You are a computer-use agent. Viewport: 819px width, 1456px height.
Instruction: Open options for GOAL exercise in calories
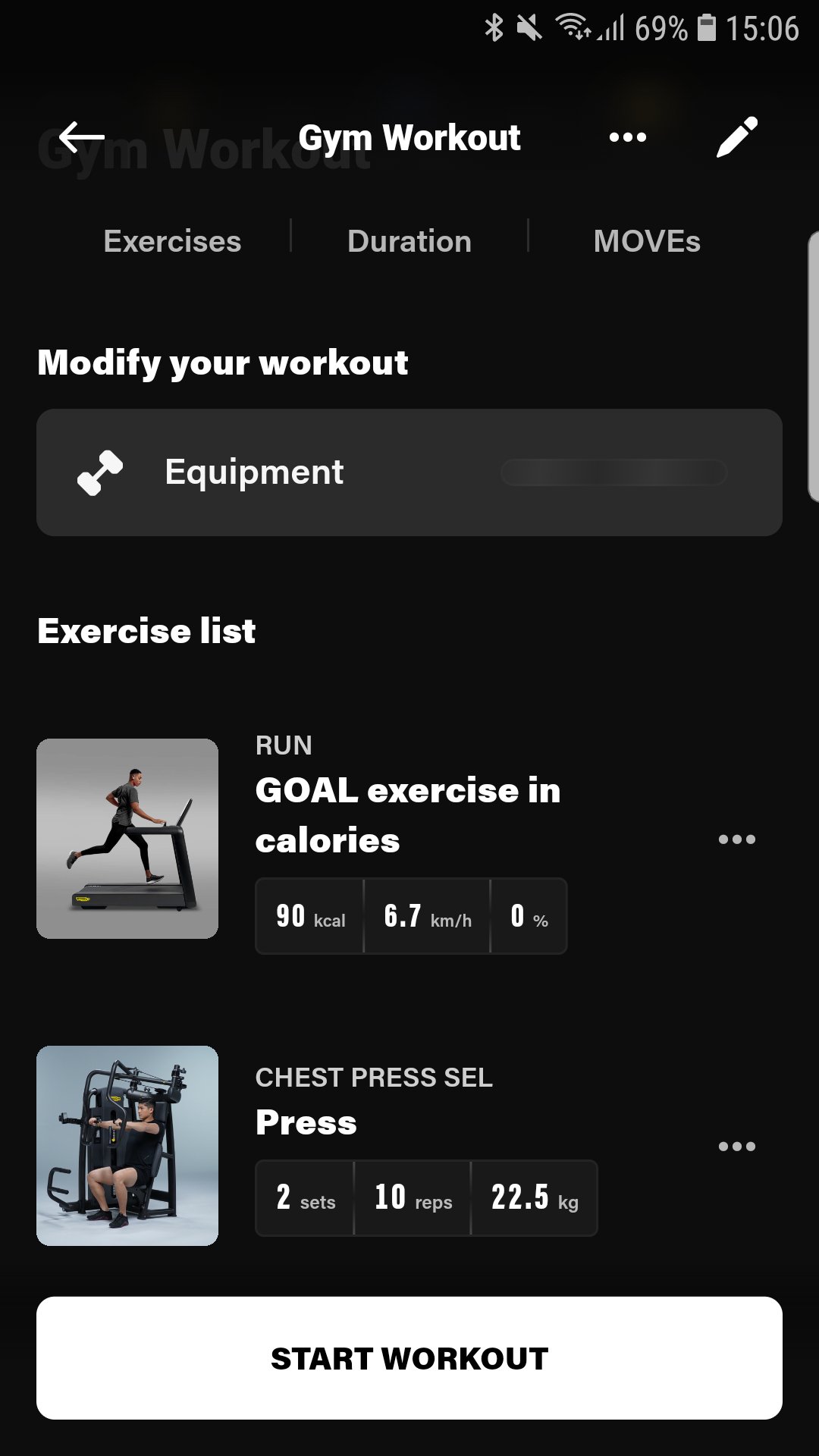(x=736, y=839)
